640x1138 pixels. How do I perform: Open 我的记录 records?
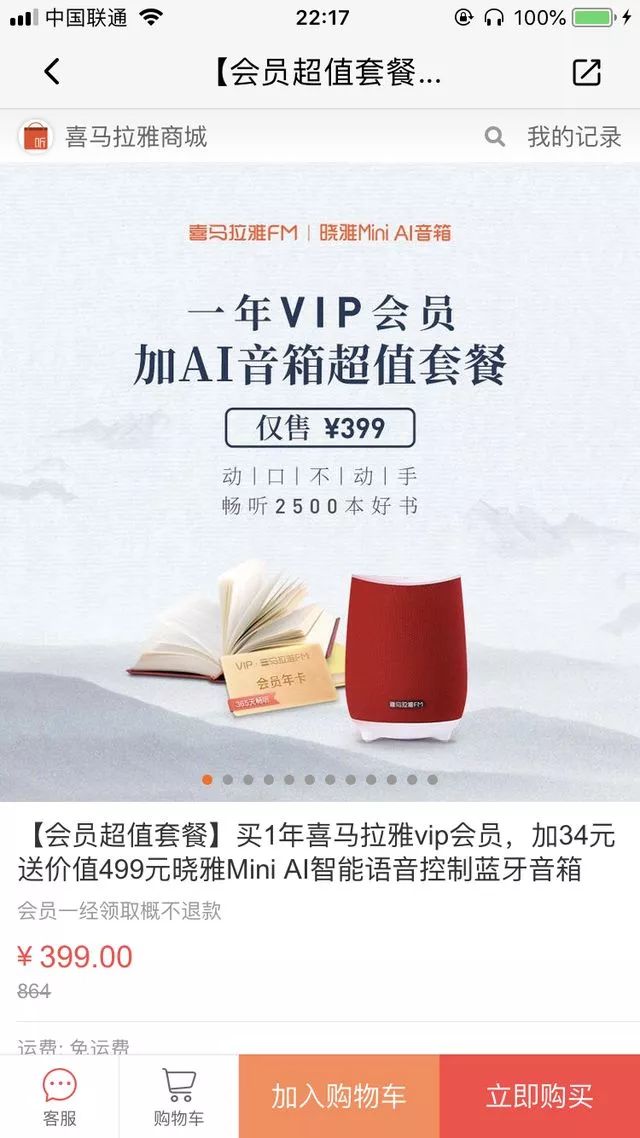coord(574,137)
